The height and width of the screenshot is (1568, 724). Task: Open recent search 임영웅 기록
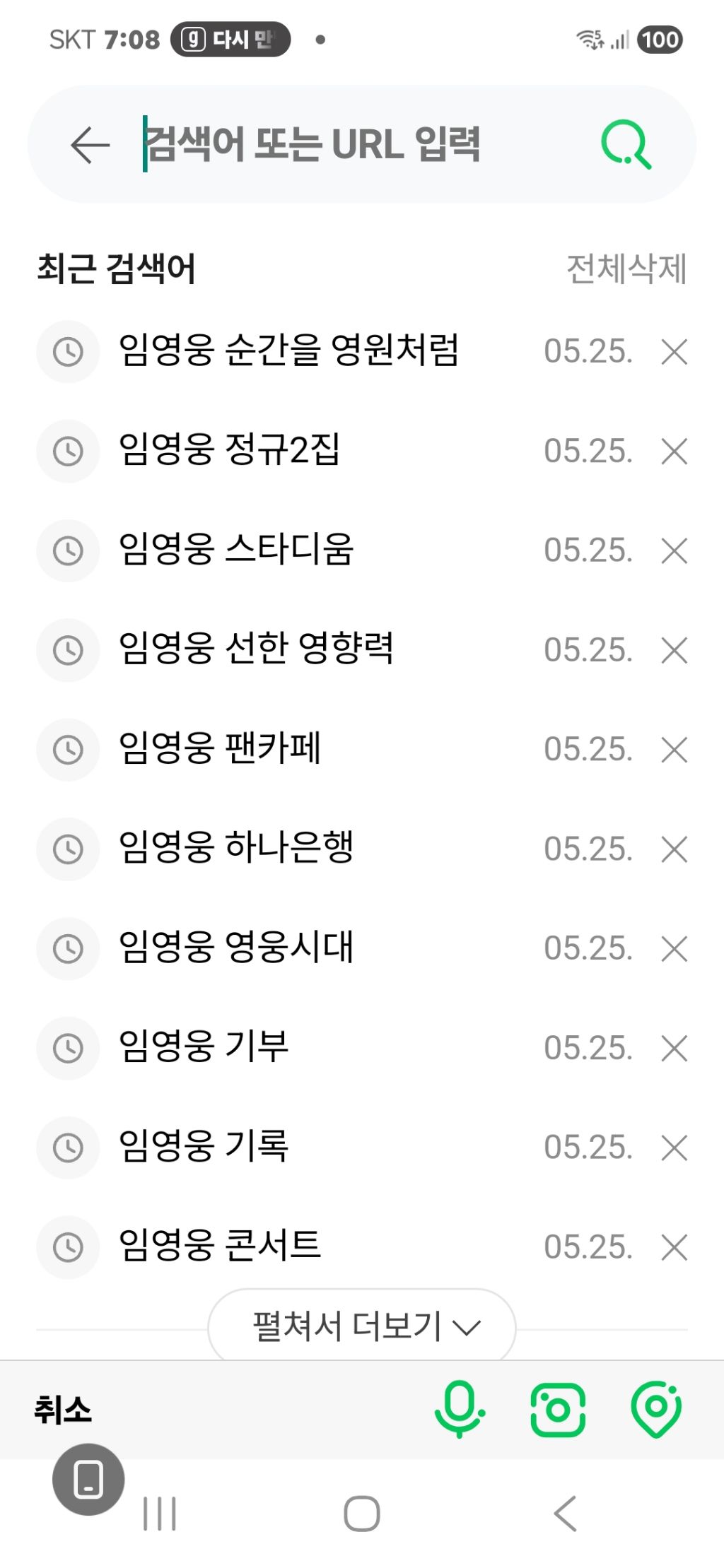click(204, 1146)
